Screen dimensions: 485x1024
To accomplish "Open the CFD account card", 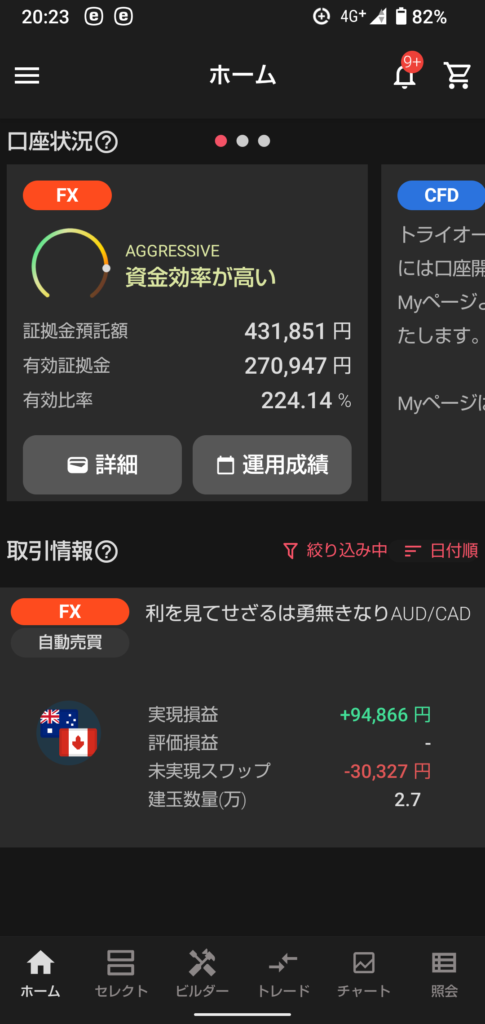I will (x=433, y=332).
